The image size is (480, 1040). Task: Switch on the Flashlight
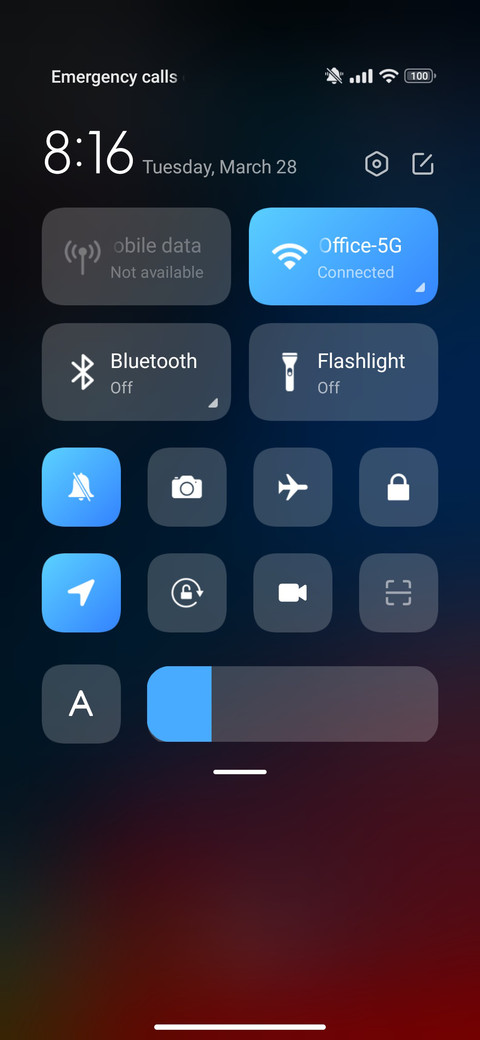pos(343,371)
